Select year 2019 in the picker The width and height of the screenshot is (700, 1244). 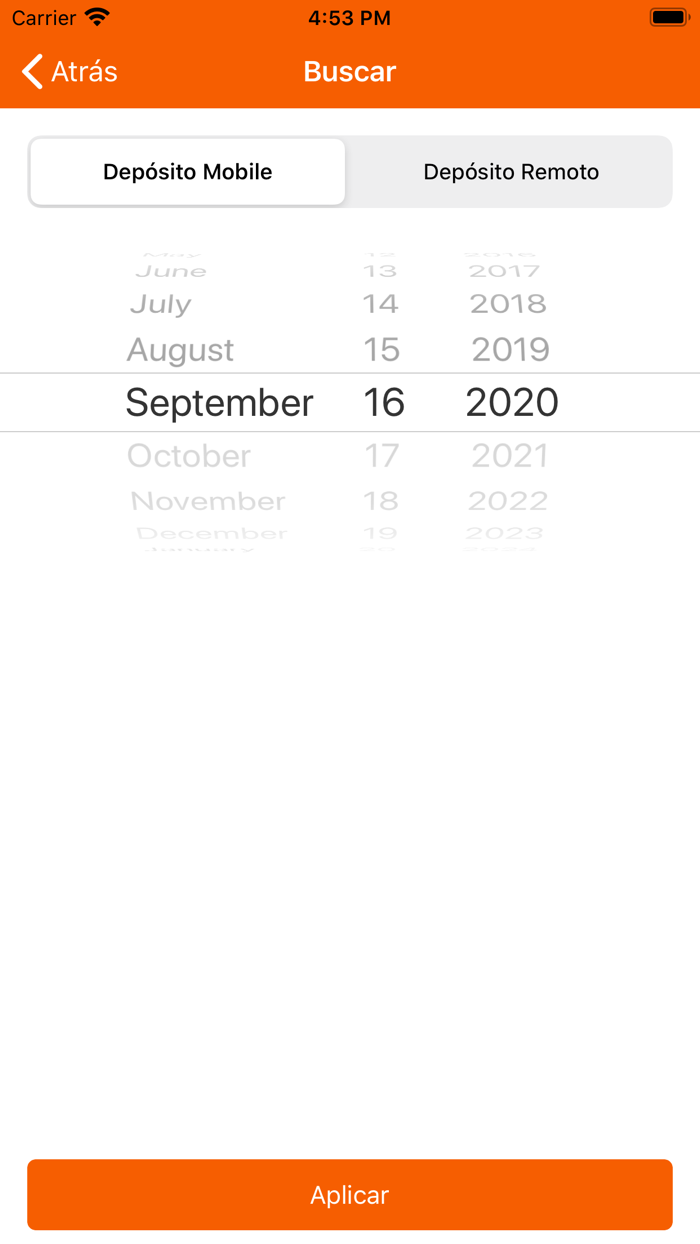tap(510, 350)
